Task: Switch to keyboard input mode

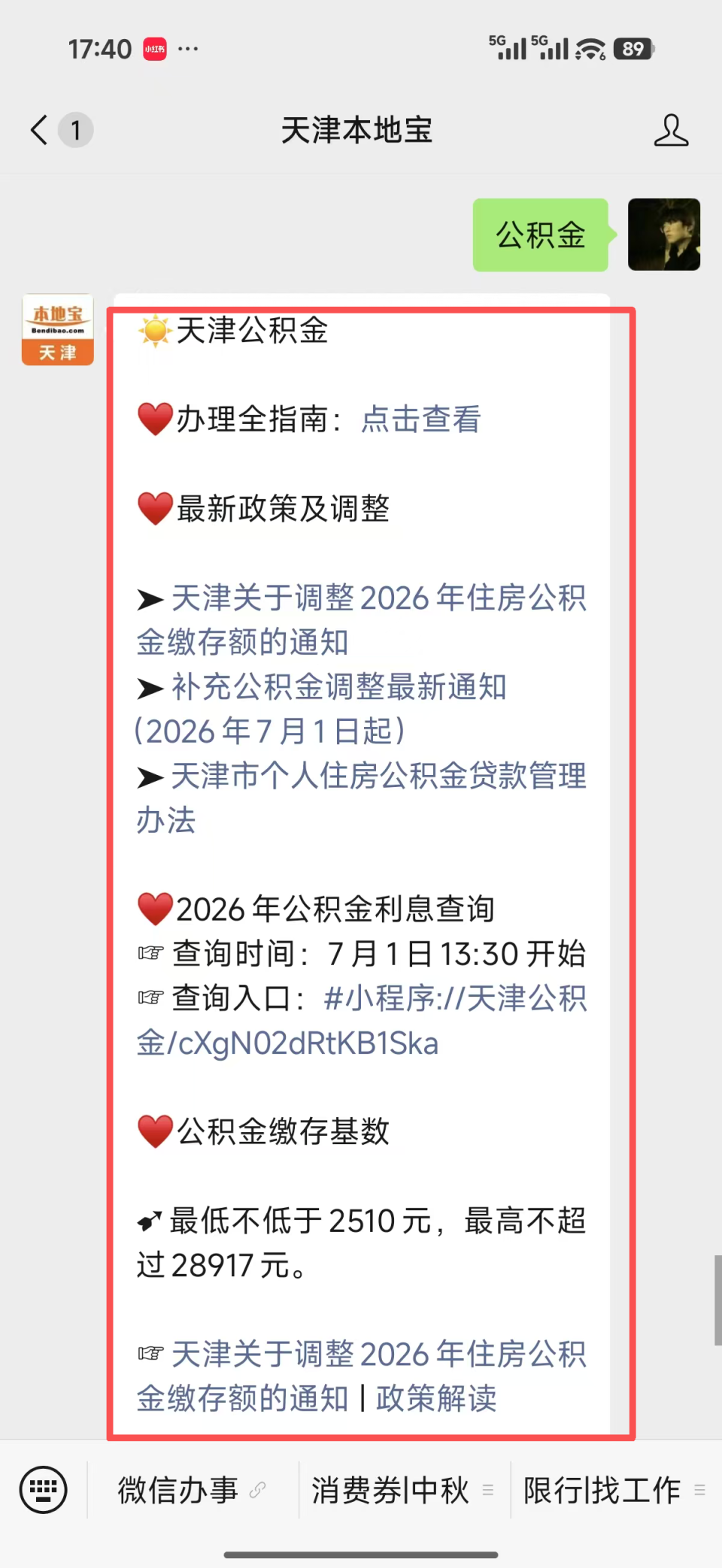Action: point(44,1490)
